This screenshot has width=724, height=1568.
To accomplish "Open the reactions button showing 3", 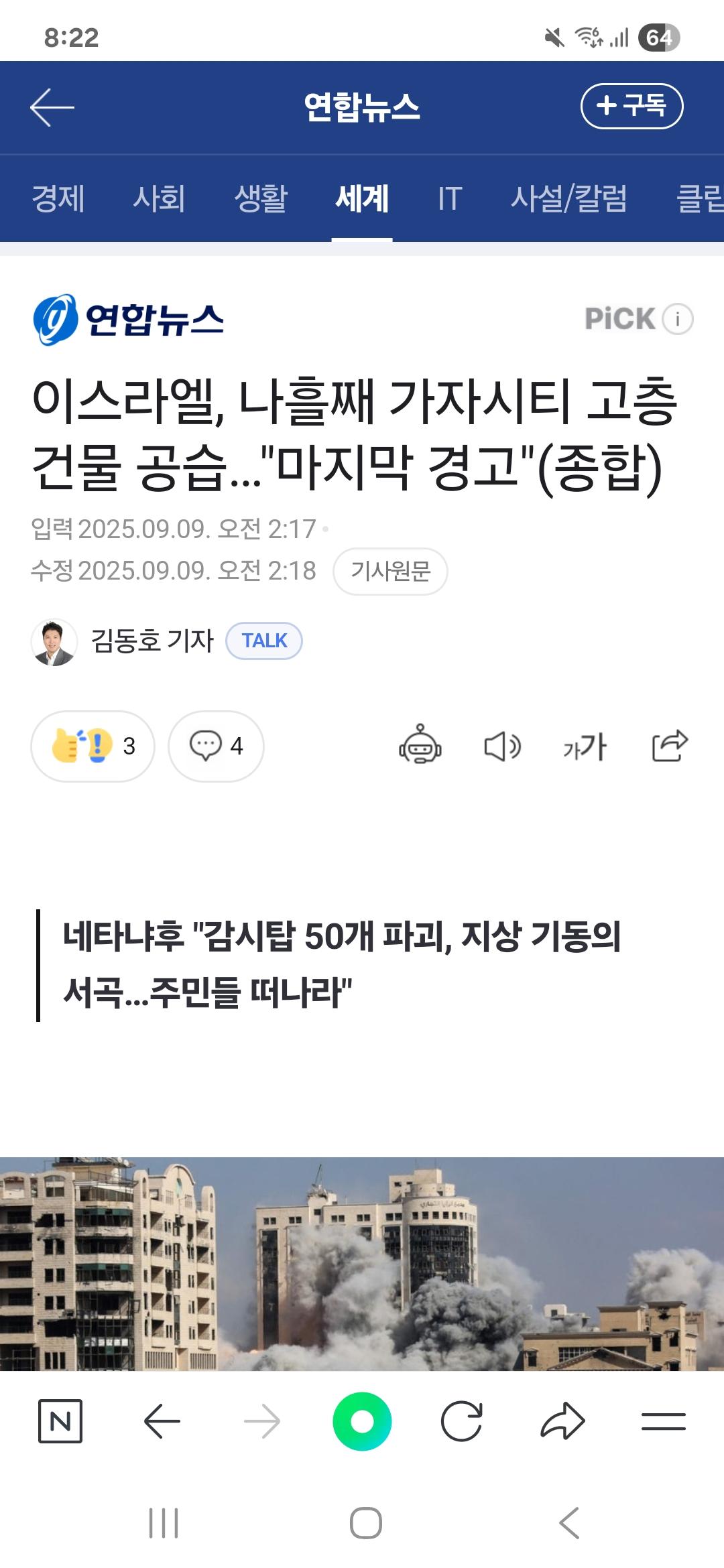I will pyautogui.click(x=93, y=746).
